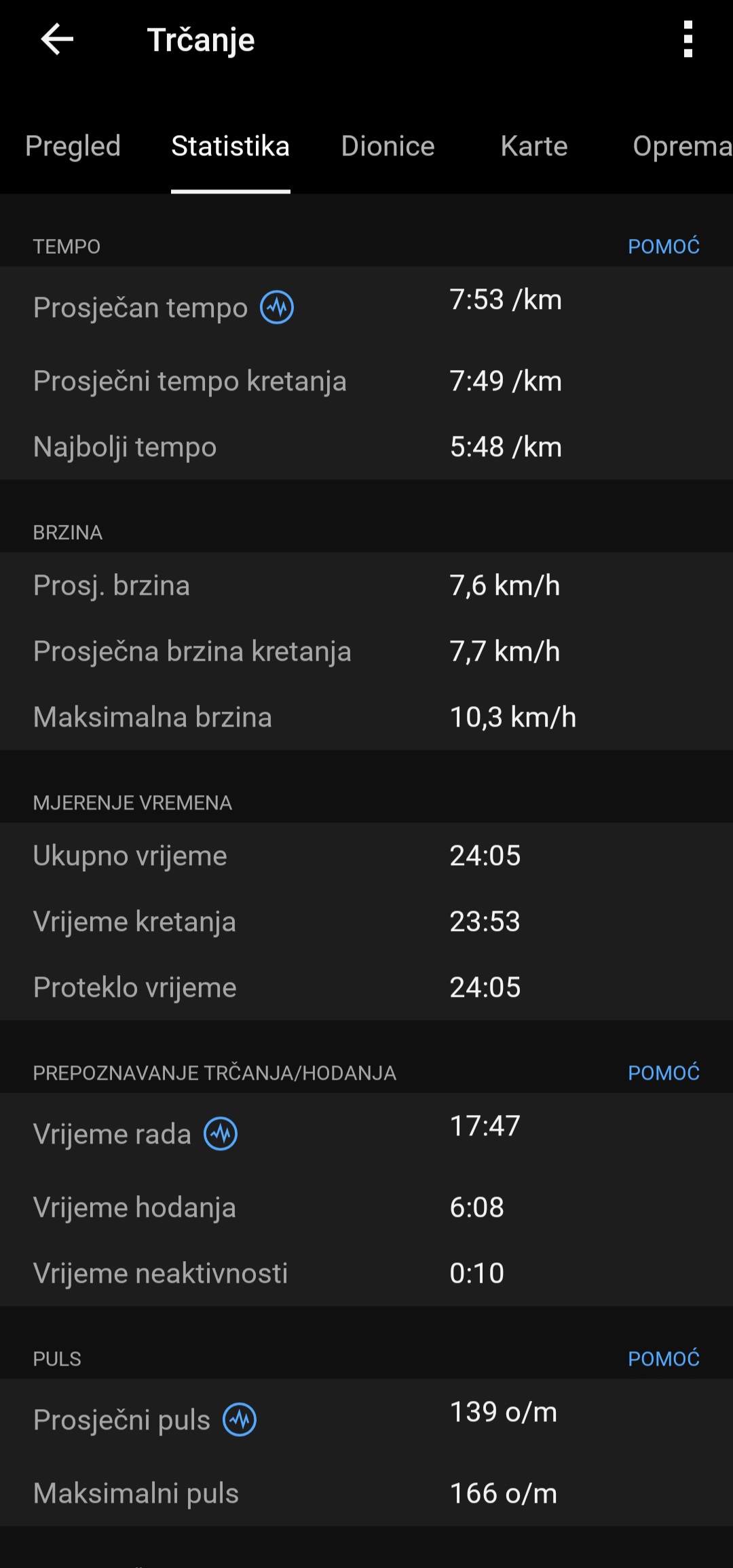This screenshot has height=1568, width=733.
Task: Tap the chart icon beside Prosječan tempo
Action: click(277, 308)
